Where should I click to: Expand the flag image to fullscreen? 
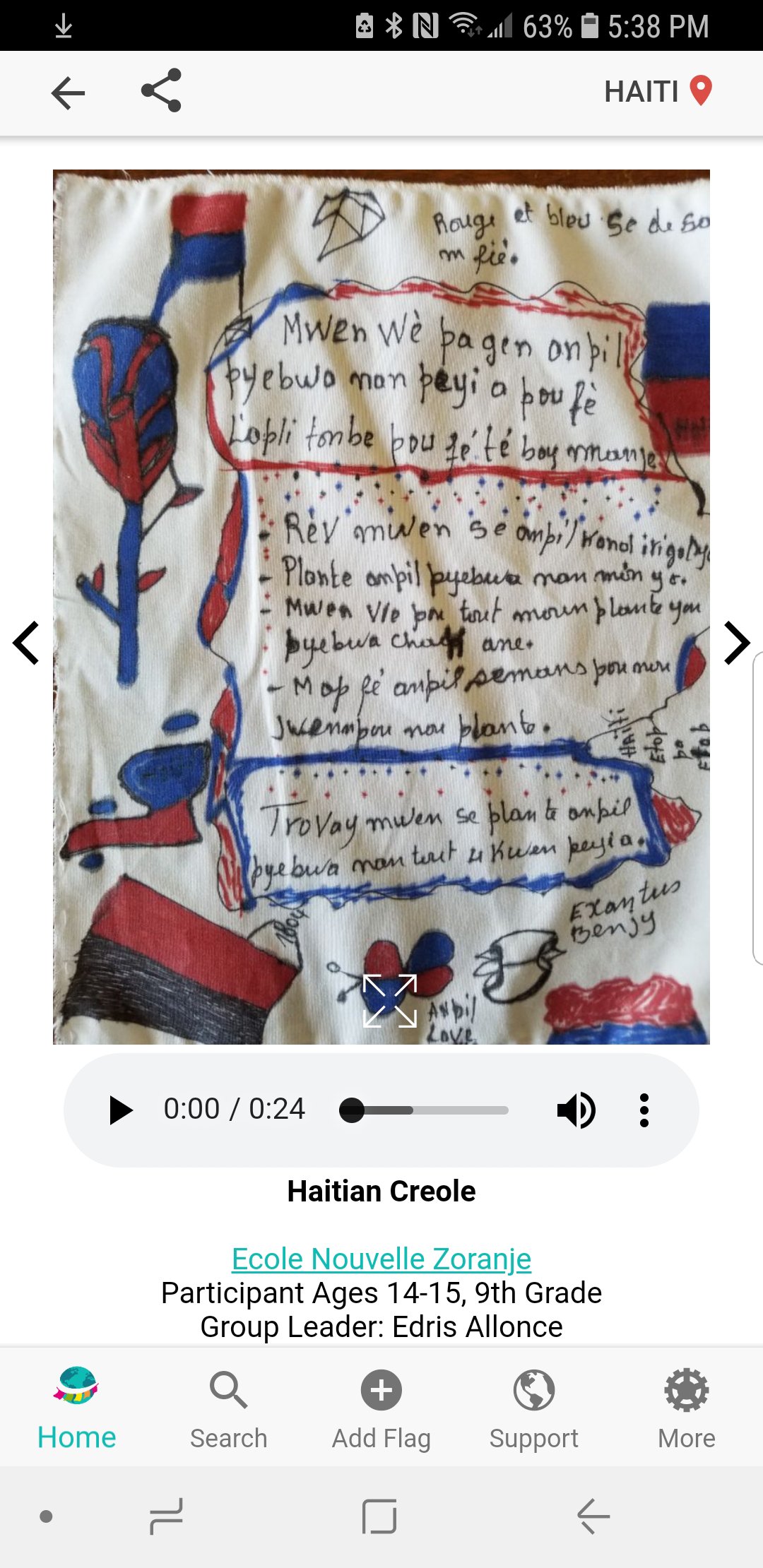[390, 1001]
